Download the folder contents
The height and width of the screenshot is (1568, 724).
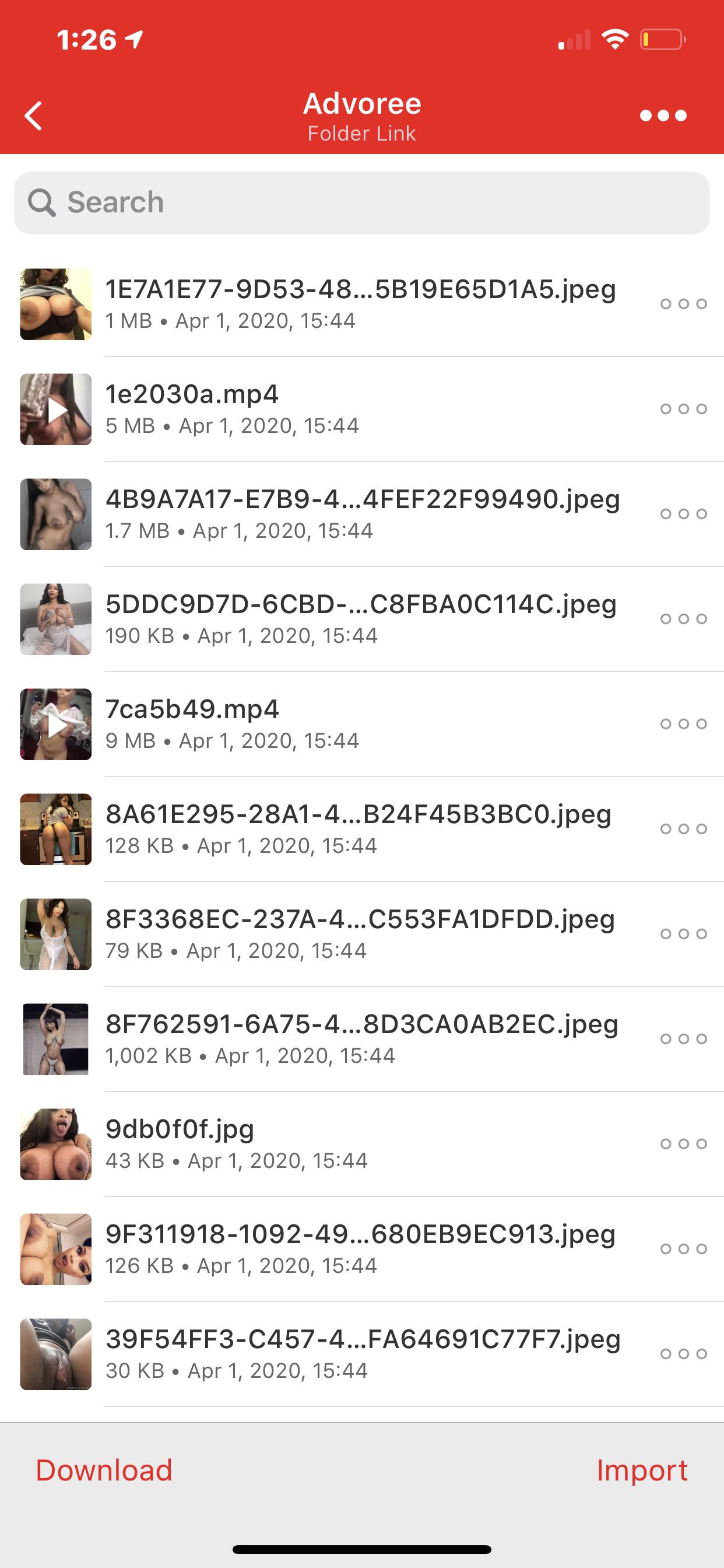pos(104,1471)
